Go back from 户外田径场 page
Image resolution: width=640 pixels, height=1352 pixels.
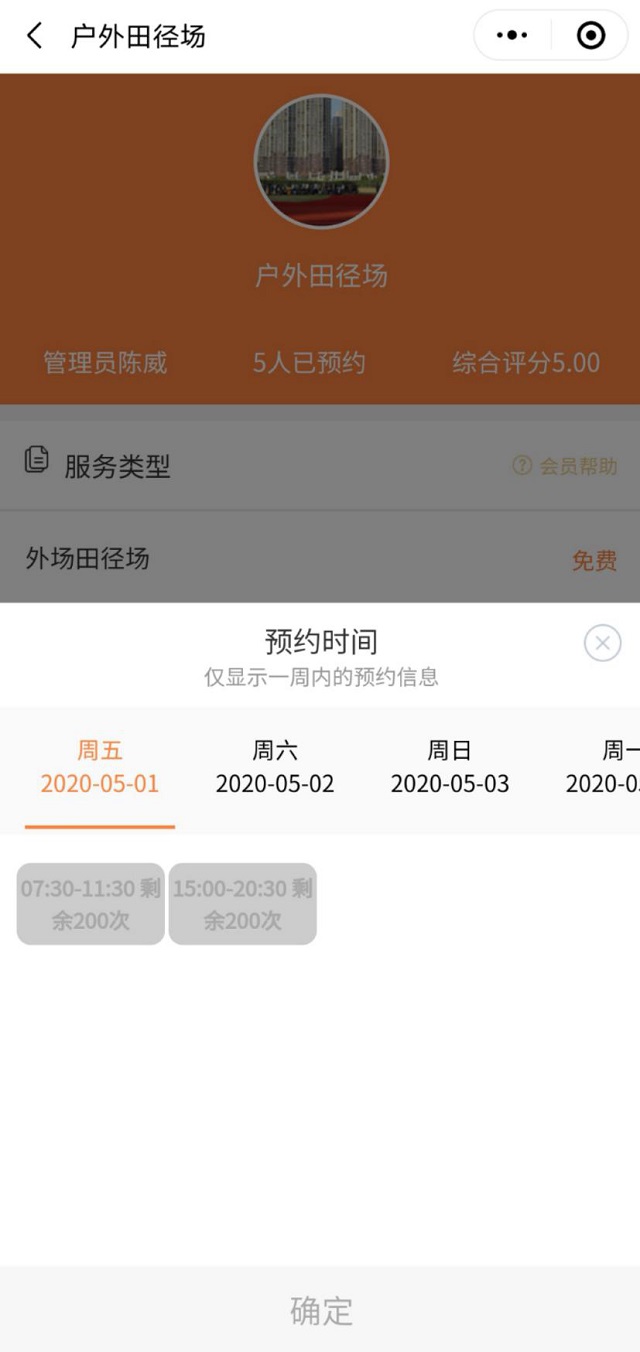point(35,36)
